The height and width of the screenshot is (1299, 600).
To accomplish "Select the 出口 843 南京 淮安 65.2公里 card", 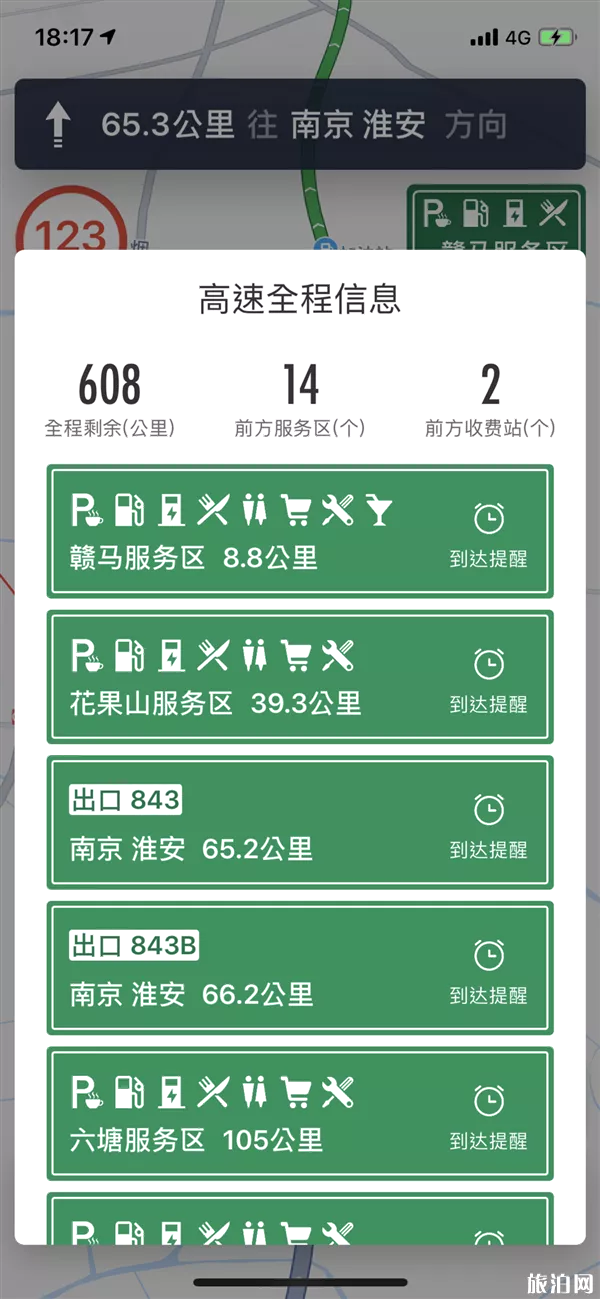I will pos(250,825).
